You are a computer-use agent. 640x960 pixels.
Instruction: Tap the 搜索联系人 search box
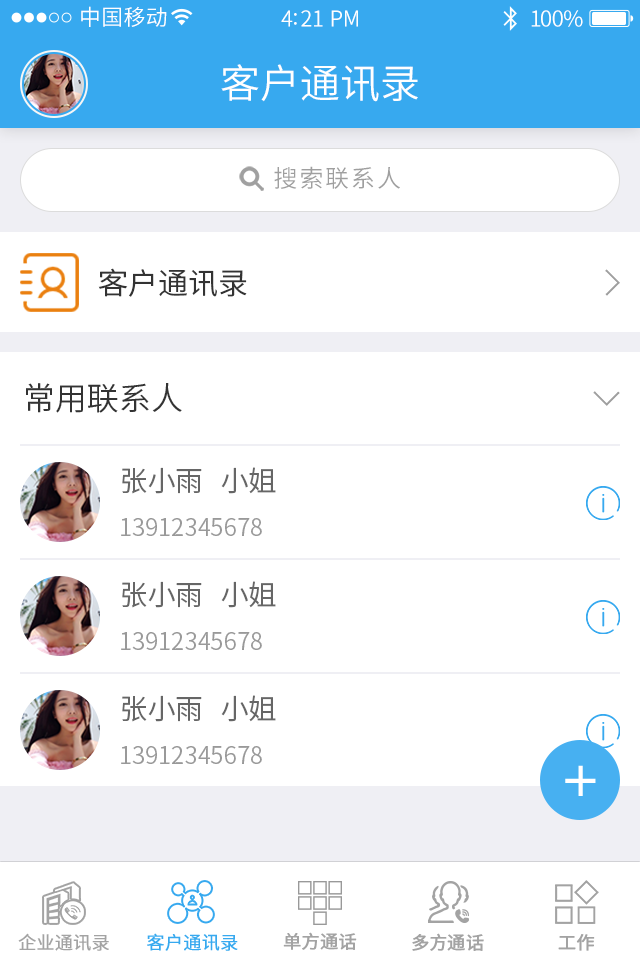320,180
